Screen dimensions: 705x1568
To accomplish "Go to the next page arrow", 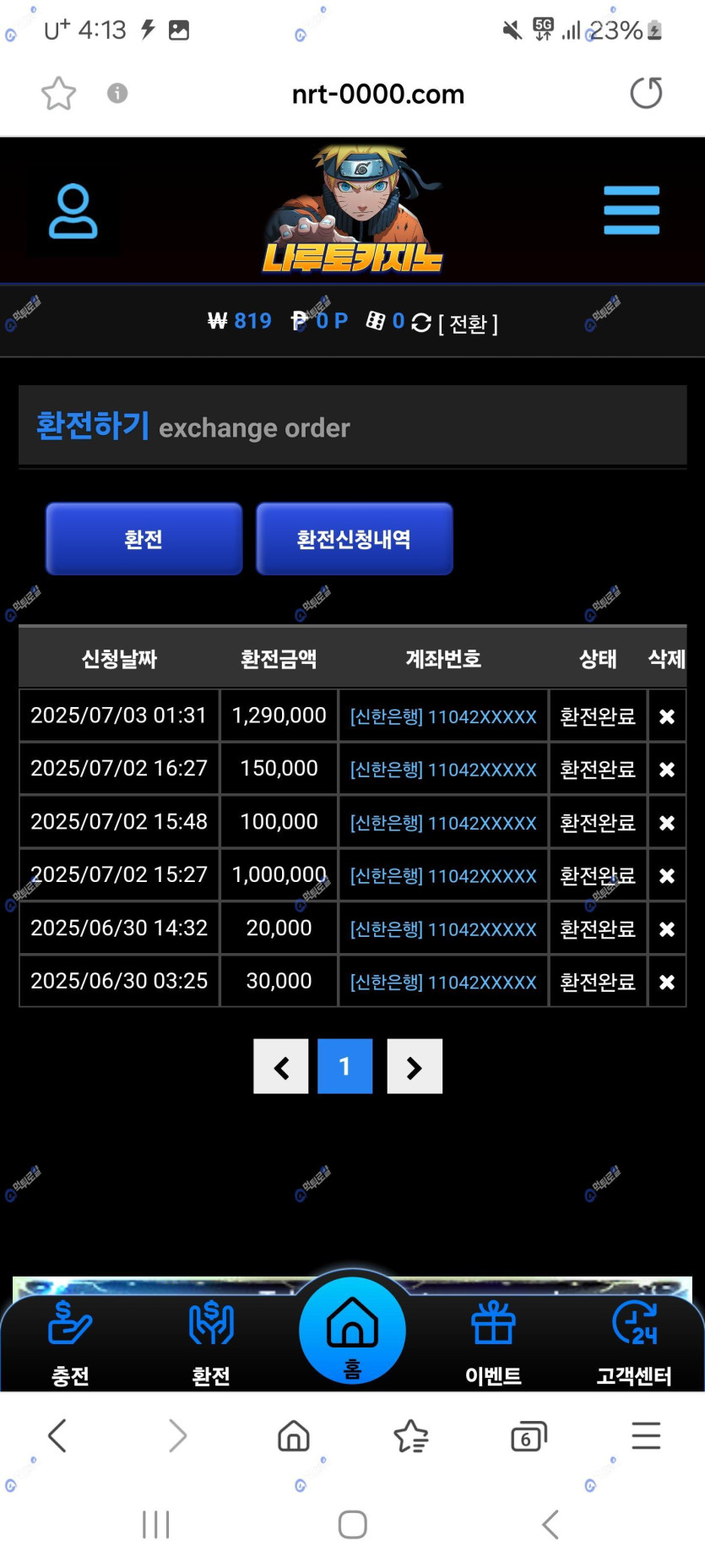I will tap(414, 1067).
